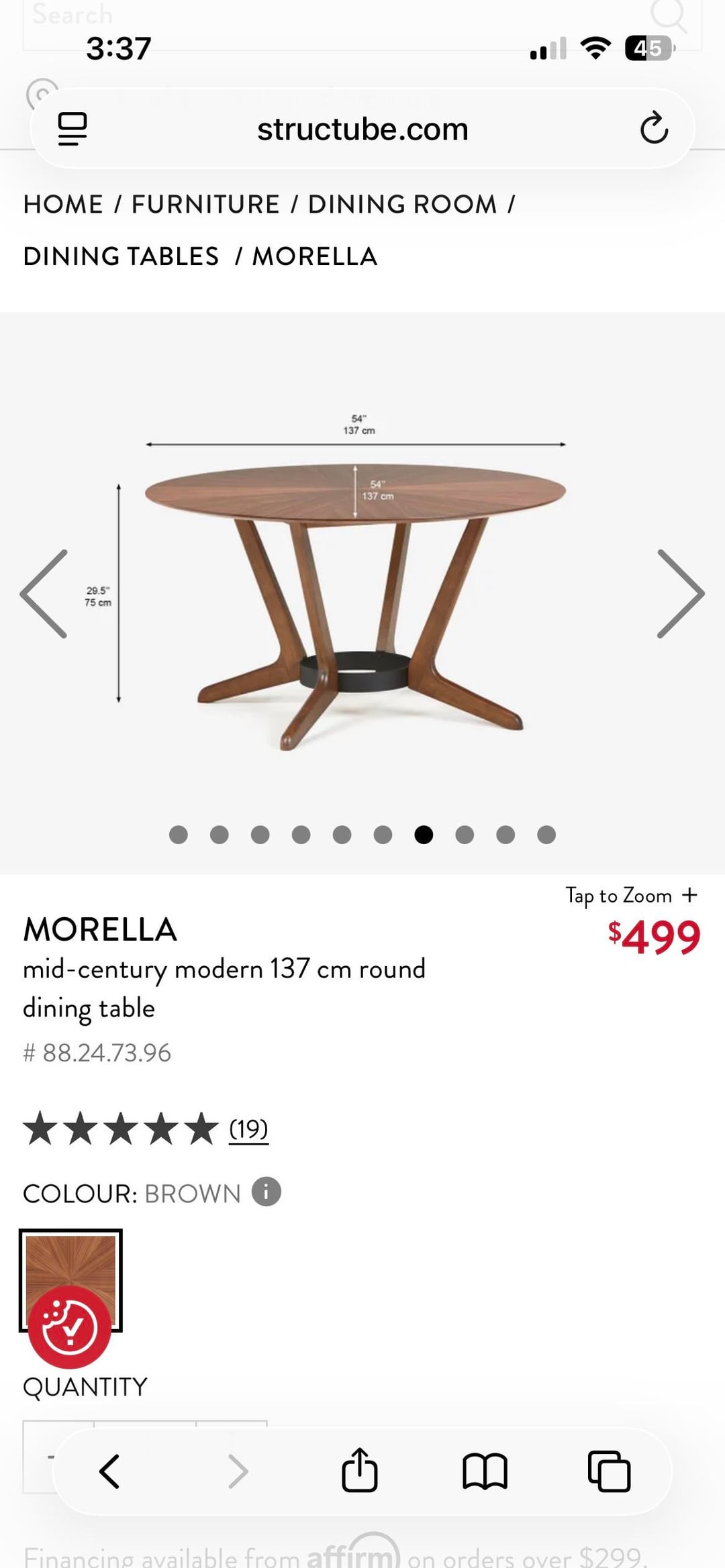Jump to the first image dot
The height and width of the screenshot is (1568, 725).
(x=179, y=835)
